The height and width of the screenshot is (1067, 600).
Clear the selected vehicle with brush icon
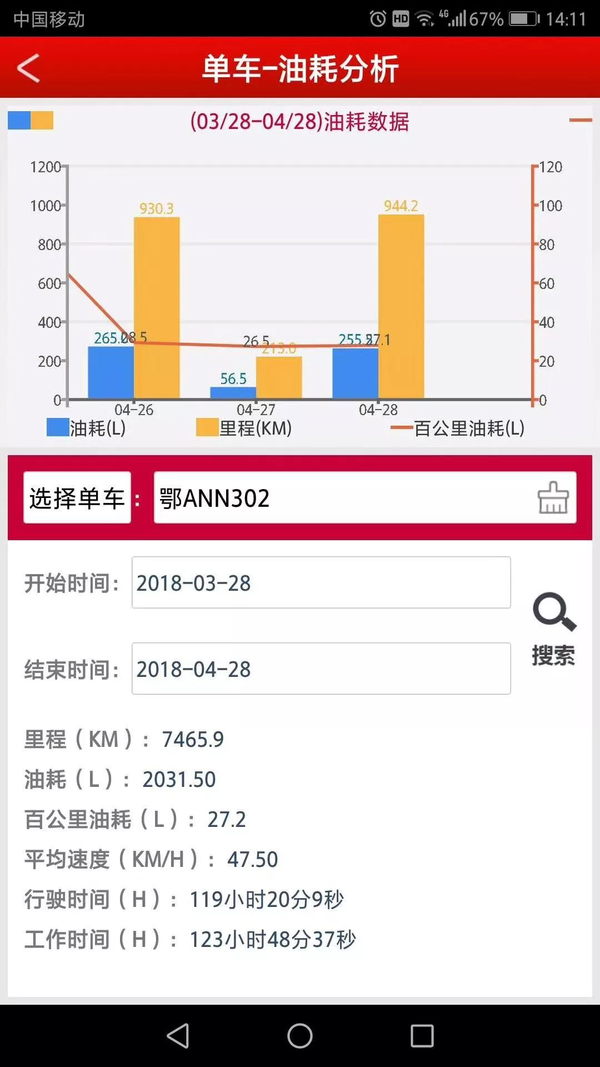pos(552,497)
